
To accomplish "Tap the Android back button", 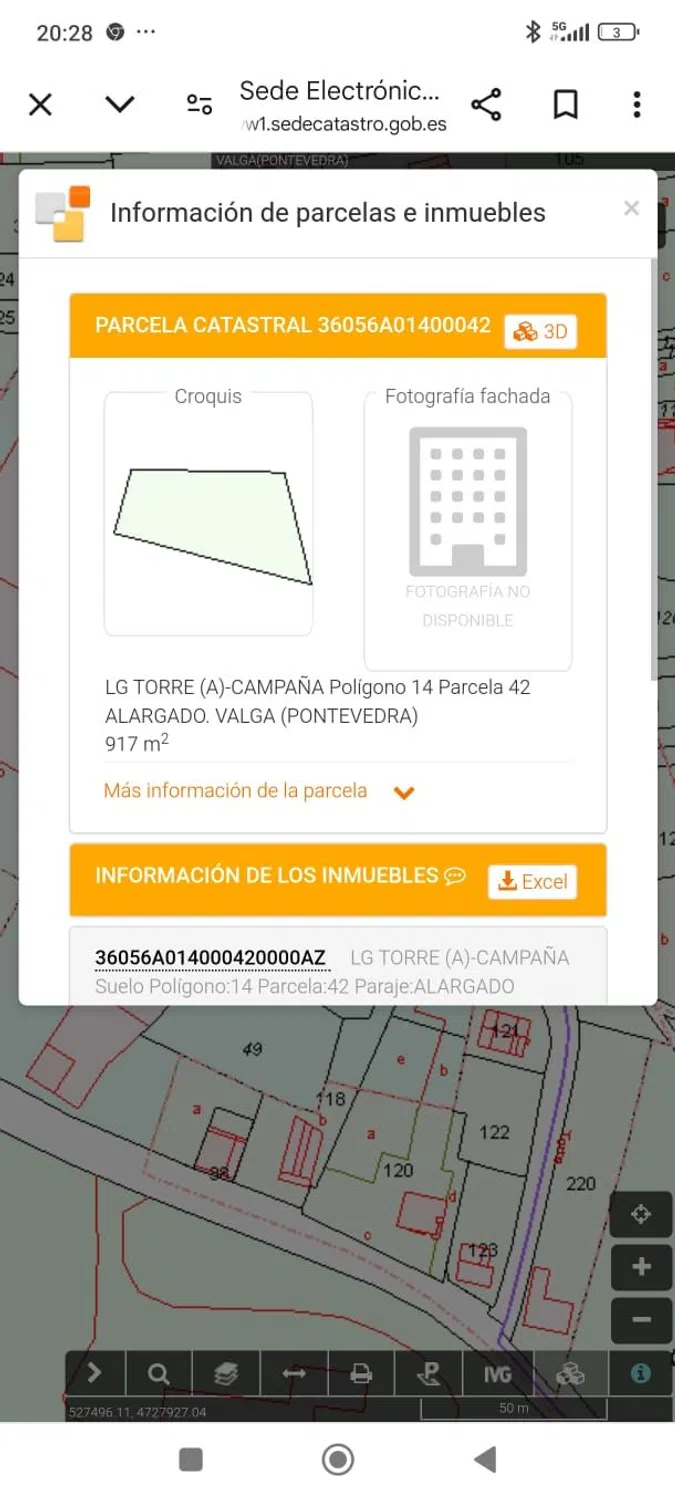I will 485,1460.
